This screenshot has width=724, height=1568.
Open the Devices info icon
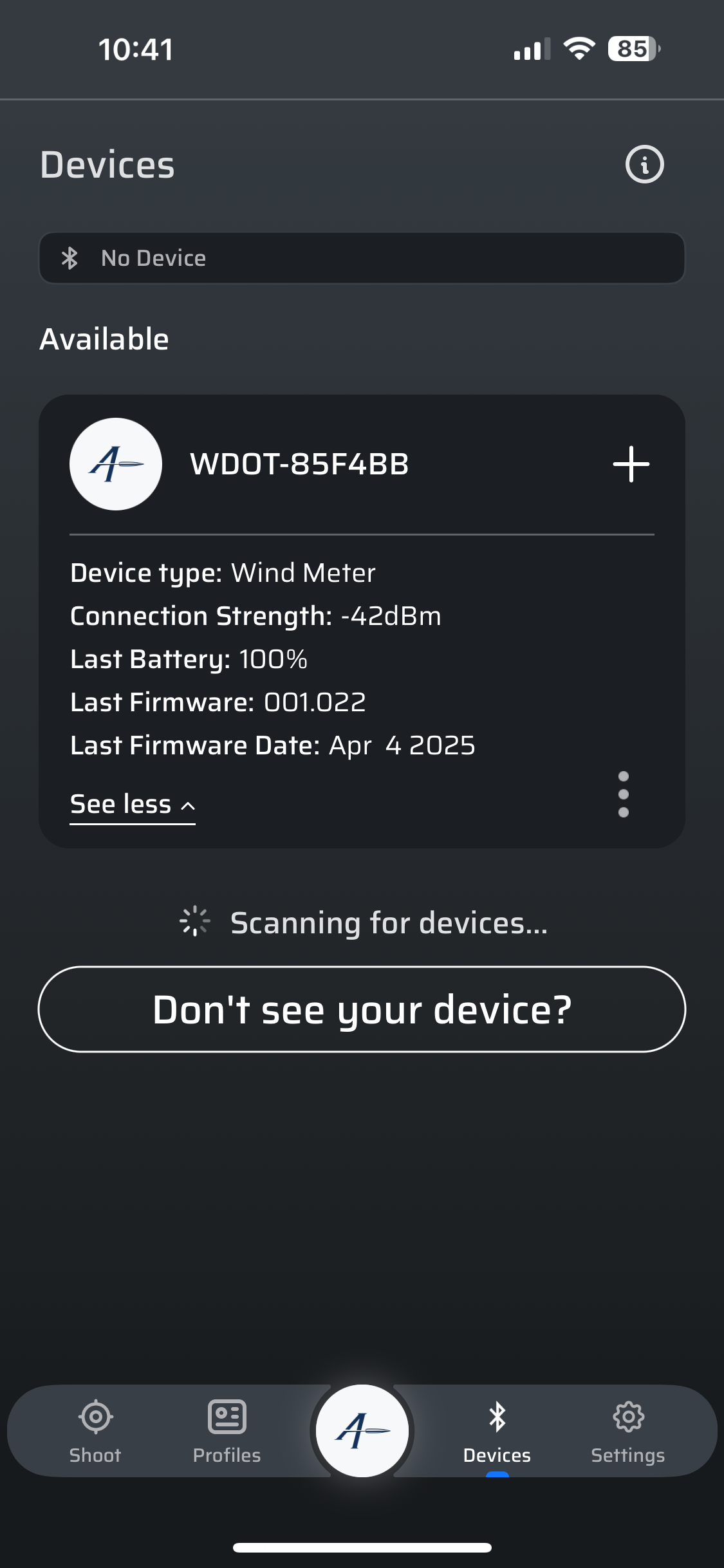pyautogui.click(x=644, y=165)
